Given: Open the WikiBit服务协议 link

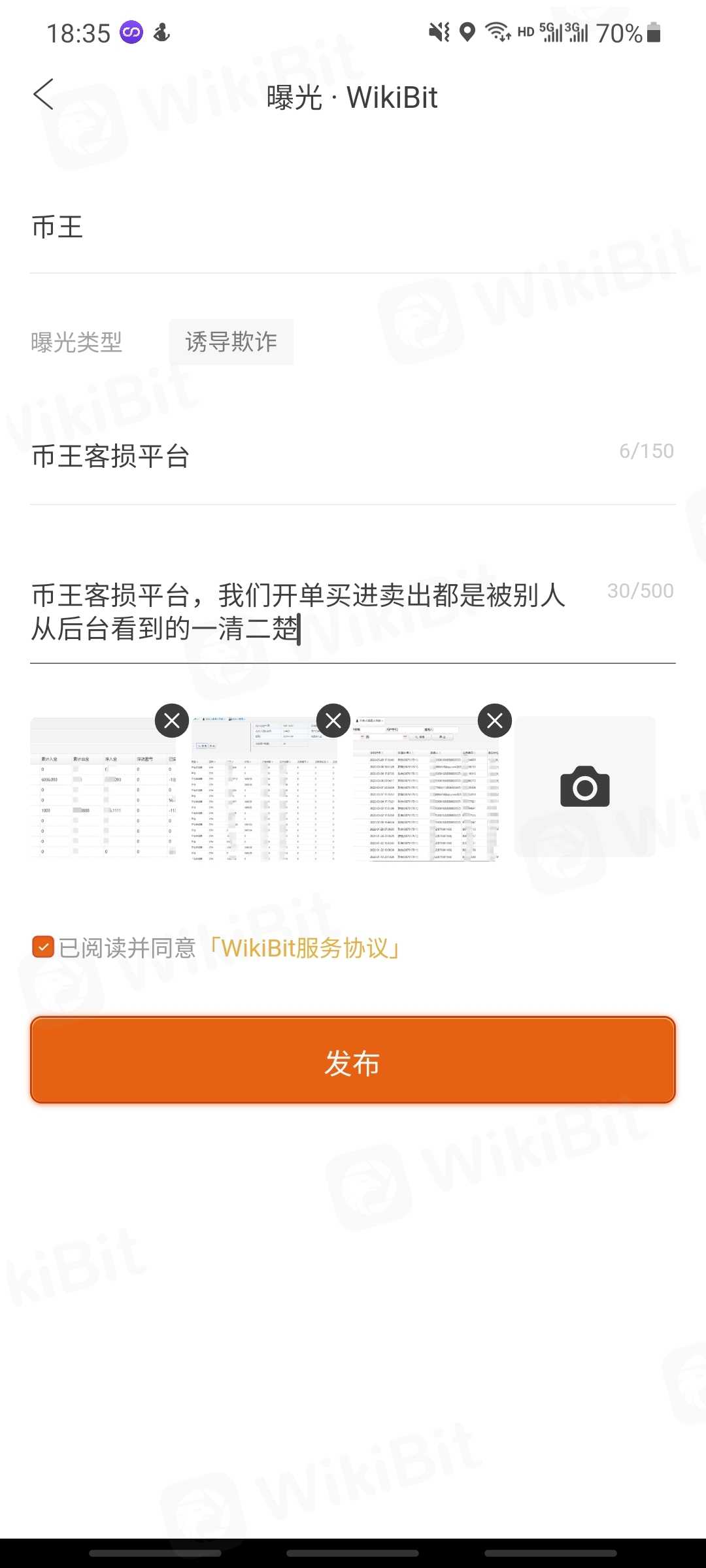Looking at the screenshot, I should coord(305,948).
